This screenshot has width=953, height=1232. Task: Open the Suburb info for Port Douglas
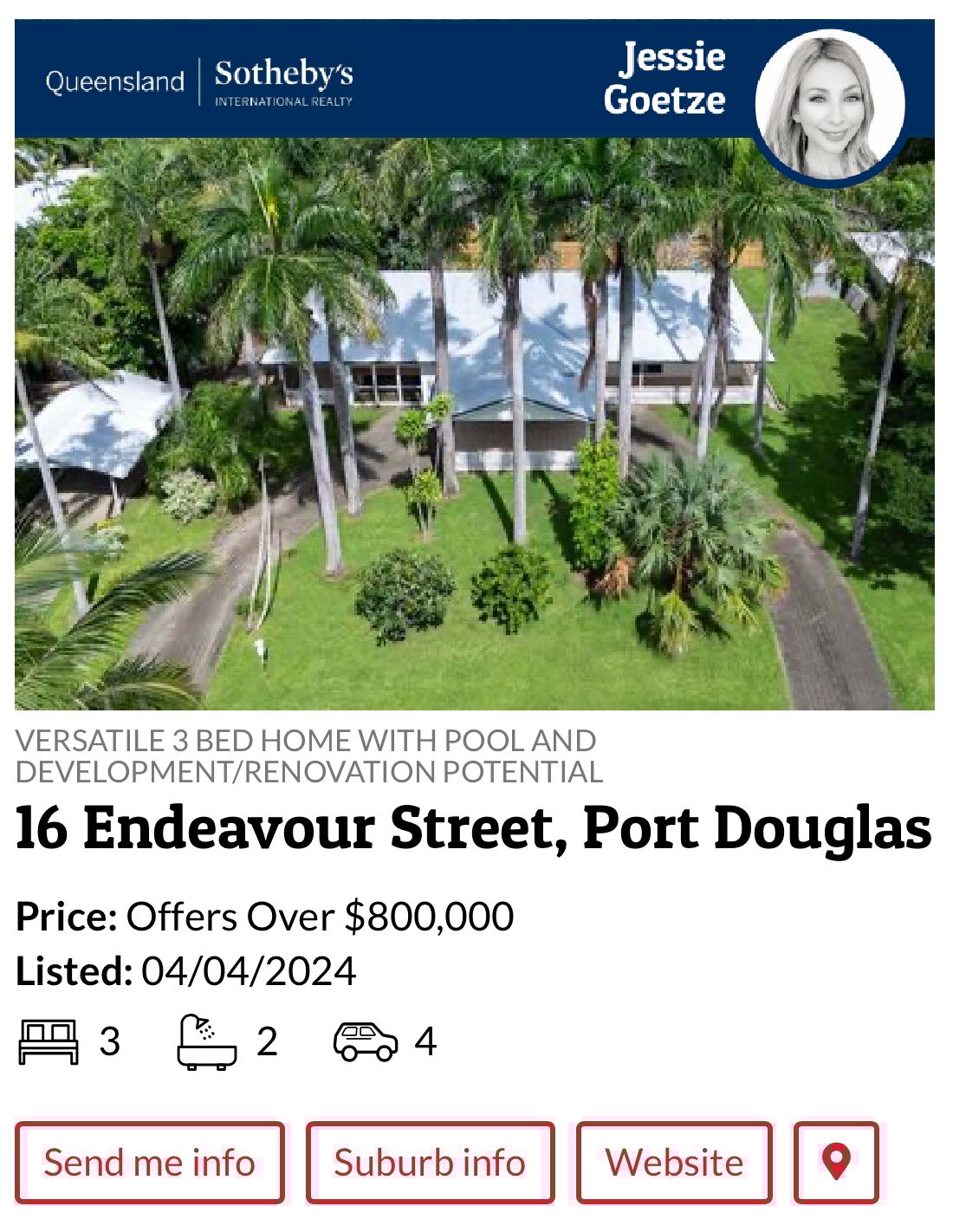coord(430,1163)
